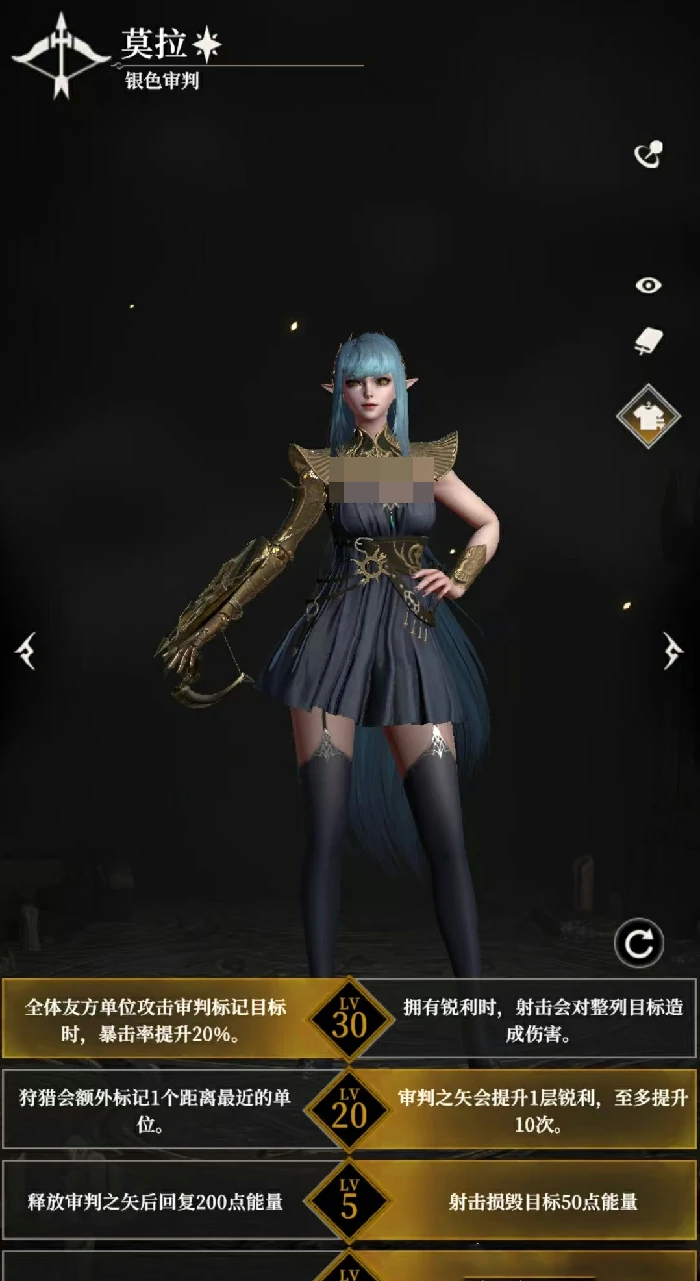The width and height of the screenshot is (700, 1281).
Task: Open the costume outfit diamond button
Action: [x=648, y=418]
